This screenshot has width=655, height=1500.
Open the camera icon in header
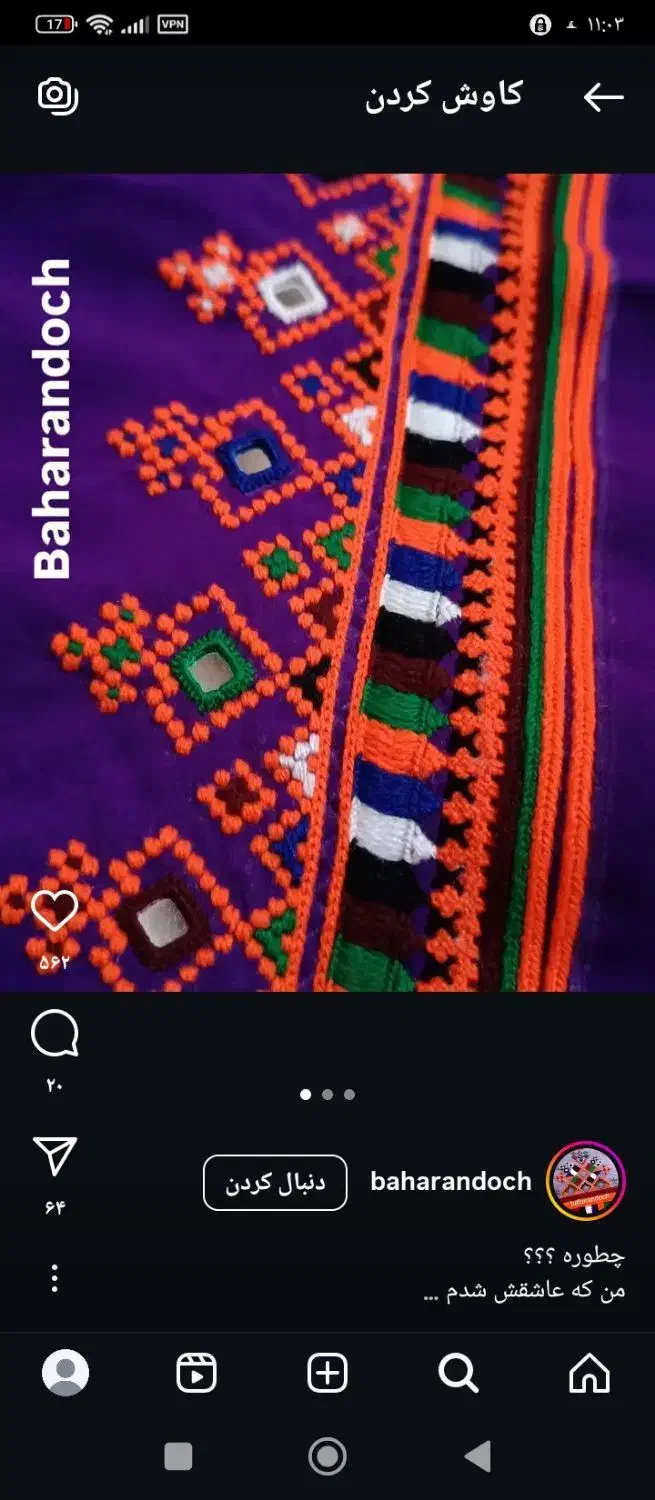click(58, 96)
